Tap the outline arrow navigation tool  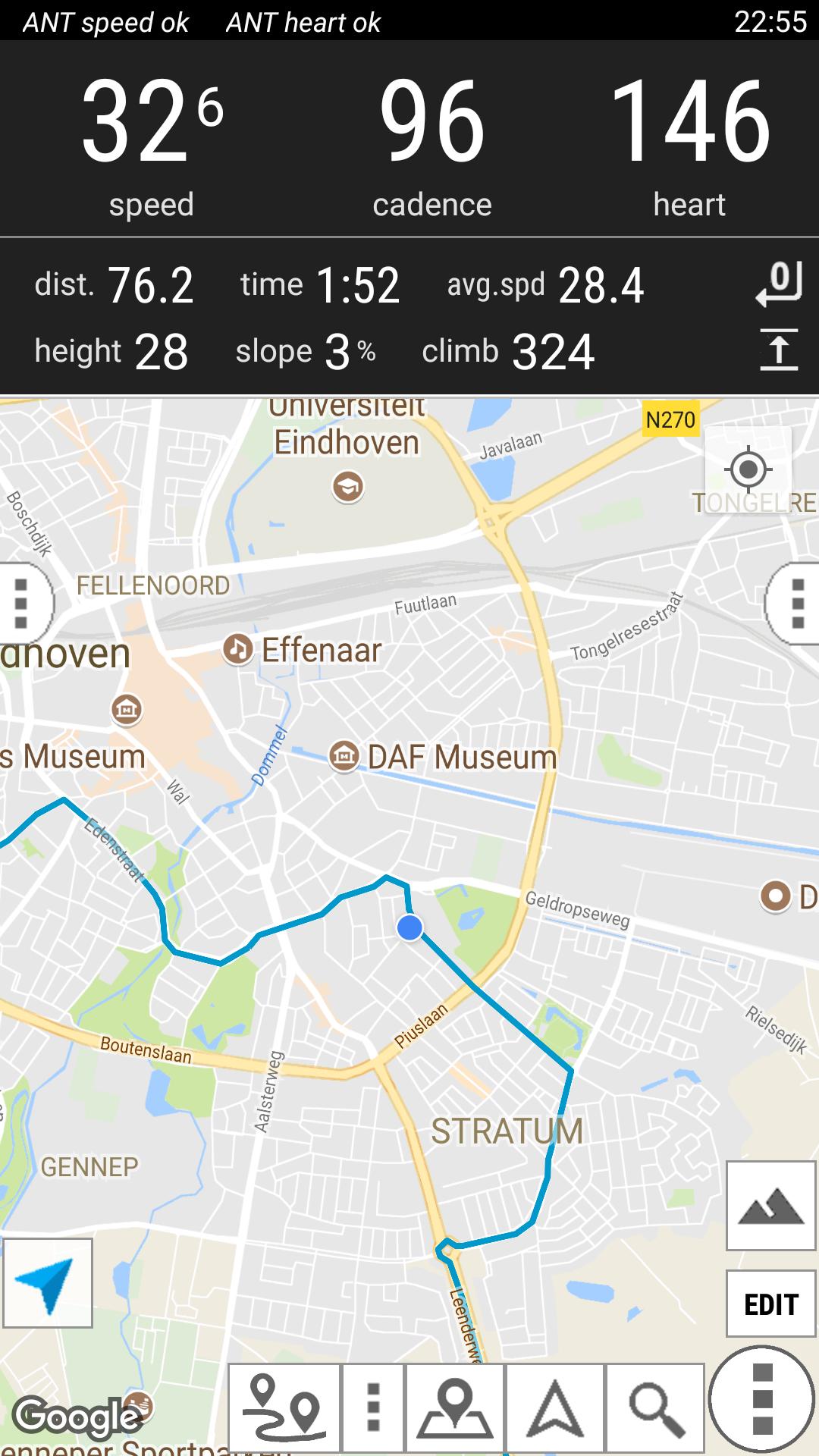click(x=554, y=1407)
